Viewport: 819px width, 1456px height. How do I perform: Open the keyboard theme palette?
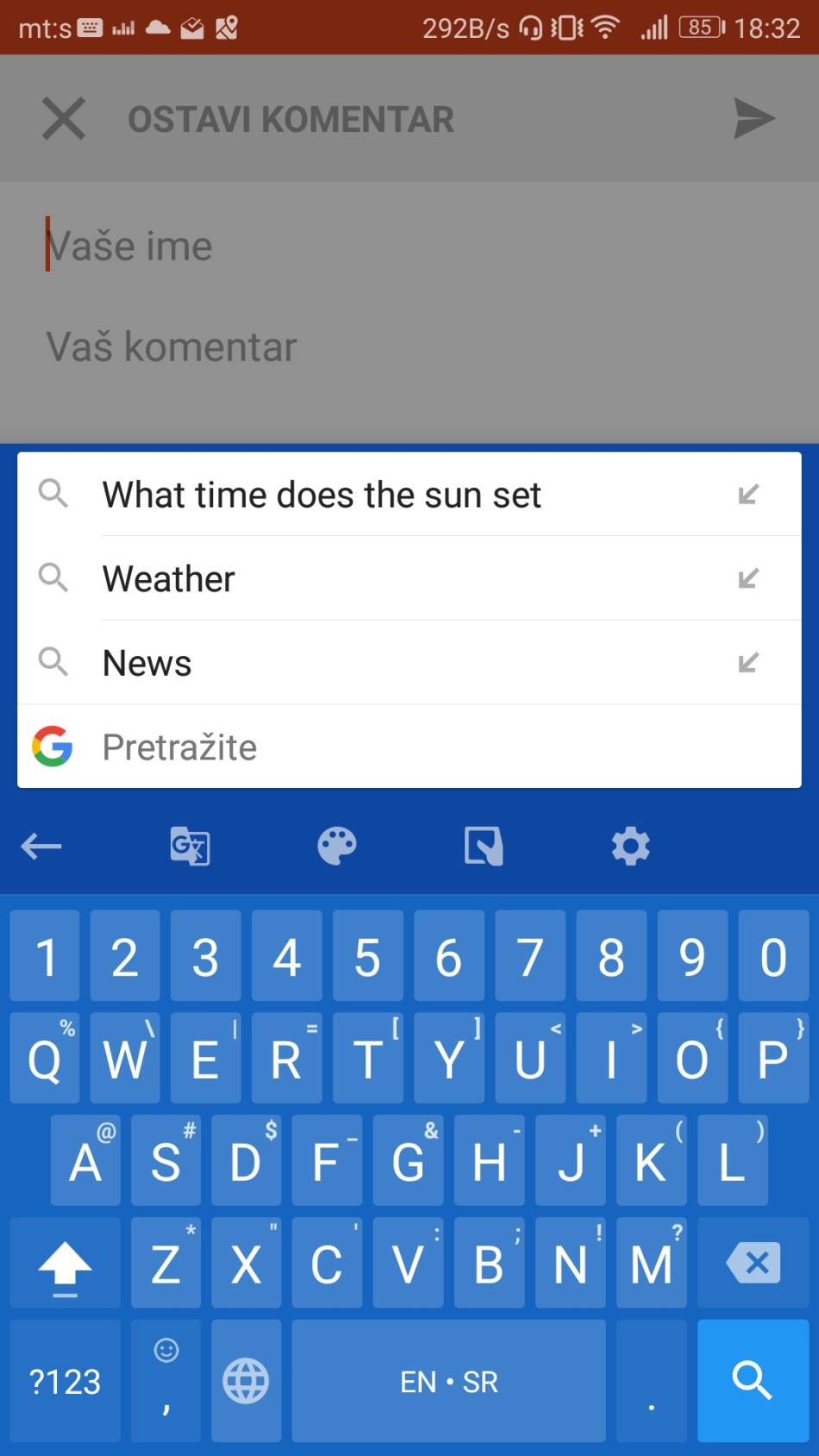336,847
